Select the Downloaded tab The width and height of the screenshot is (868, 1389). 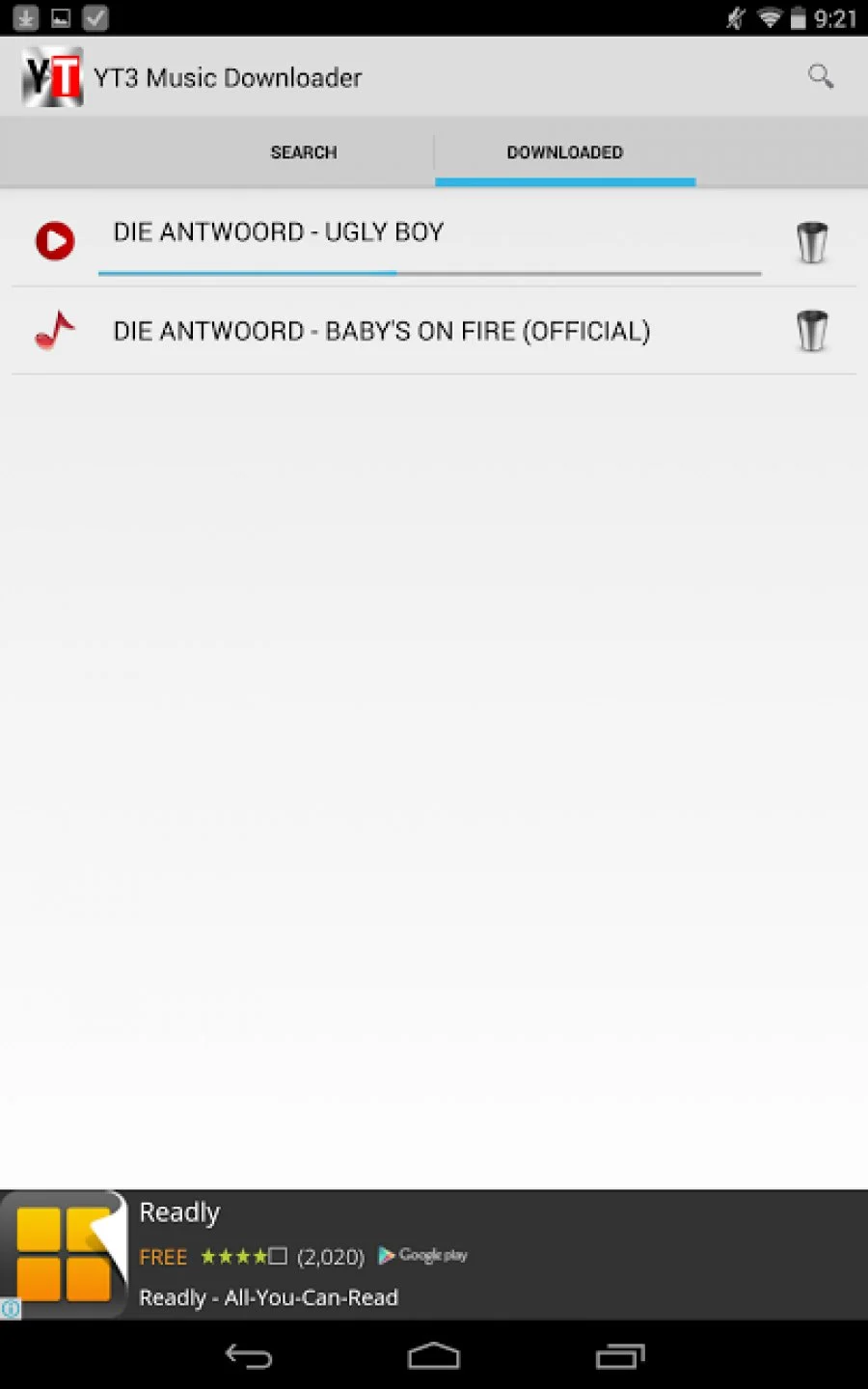click(565, 152)
